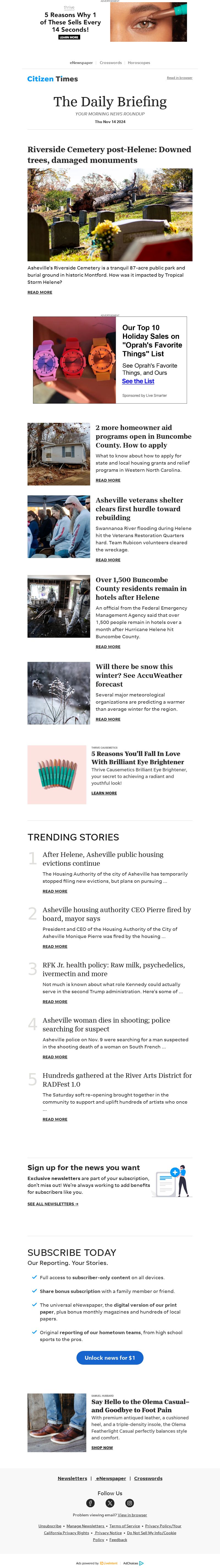This screenshot has height=1568, width=220.
Task: Open the Instagram icon under Follow Us
Action: pyautogui.click(x=129, y=1502)
